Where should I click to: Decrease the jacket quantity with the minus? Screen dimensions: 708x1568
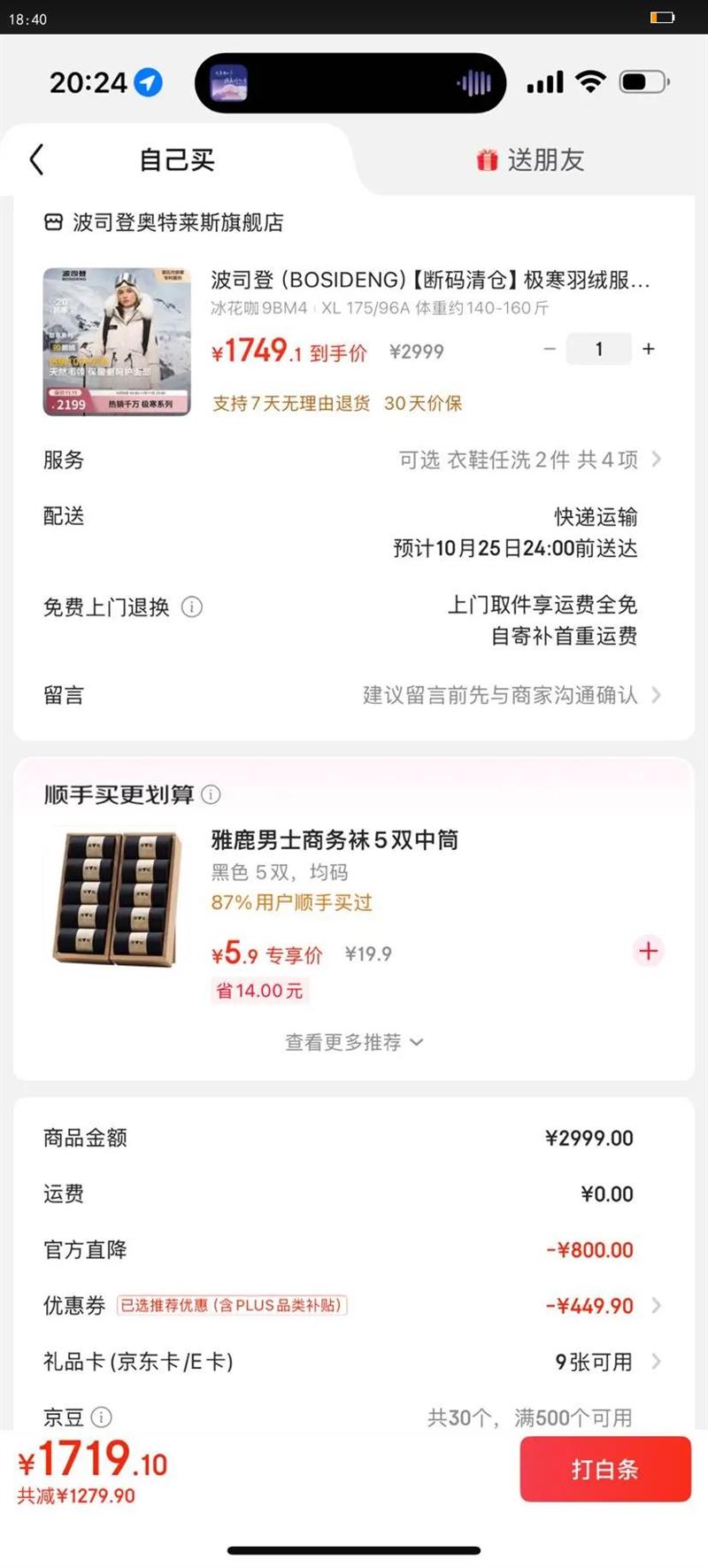pyautogui.click(x=550, y=349)
